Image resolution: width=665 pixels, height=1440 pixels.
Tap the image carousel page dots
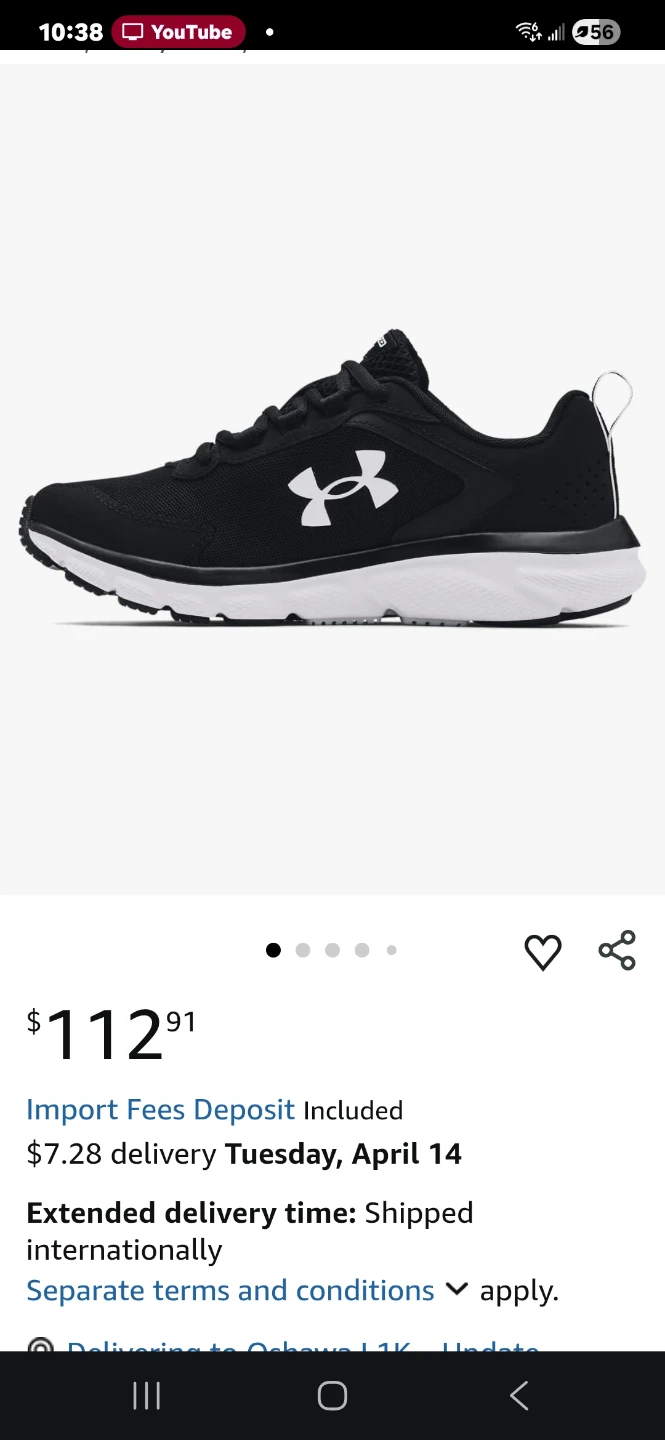tap(332, 950)
